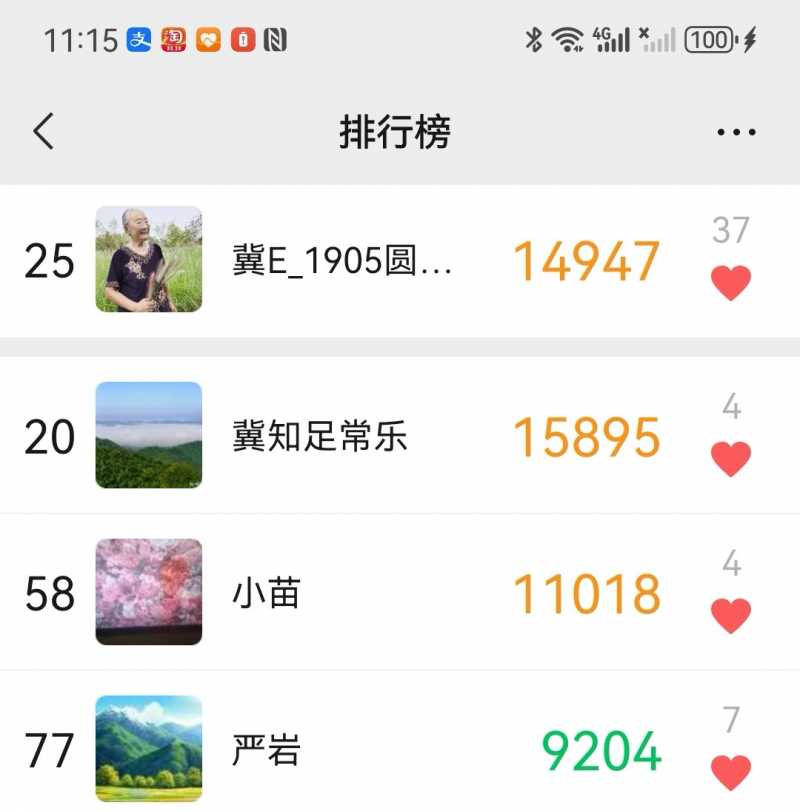Go back from the 排行榜 page

[43, 131]
